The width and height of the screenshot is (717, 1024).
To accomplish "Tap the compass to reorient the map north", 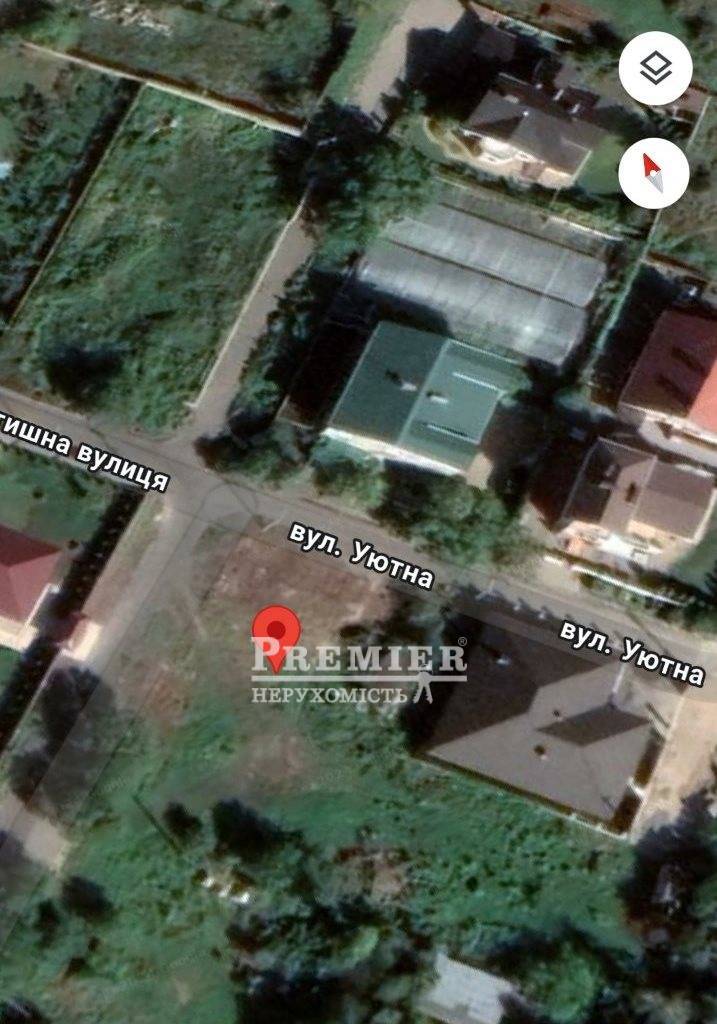I will point(654,173).
